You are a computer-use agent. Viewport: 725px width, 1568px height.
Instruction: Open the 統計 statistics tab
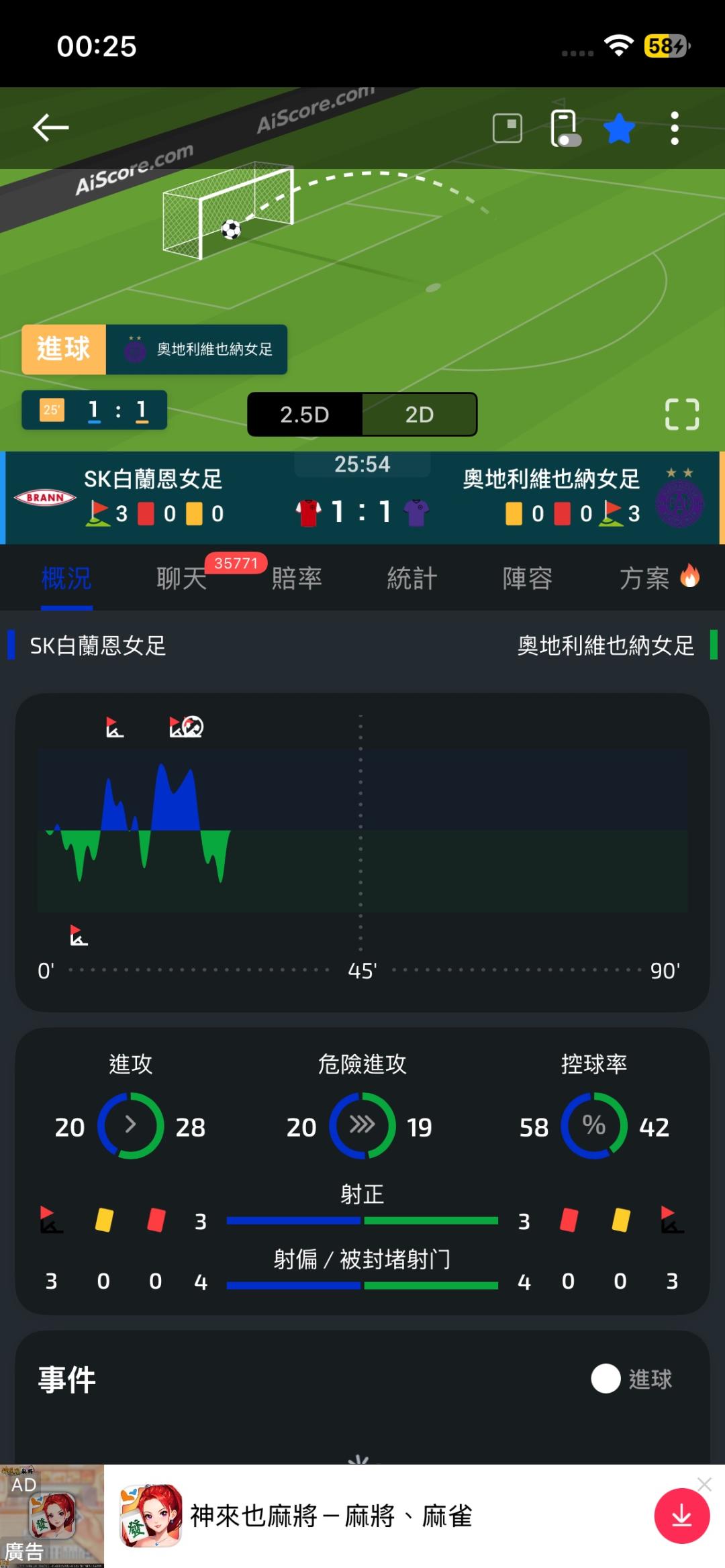pyautogui.click(x=412, y=578)
